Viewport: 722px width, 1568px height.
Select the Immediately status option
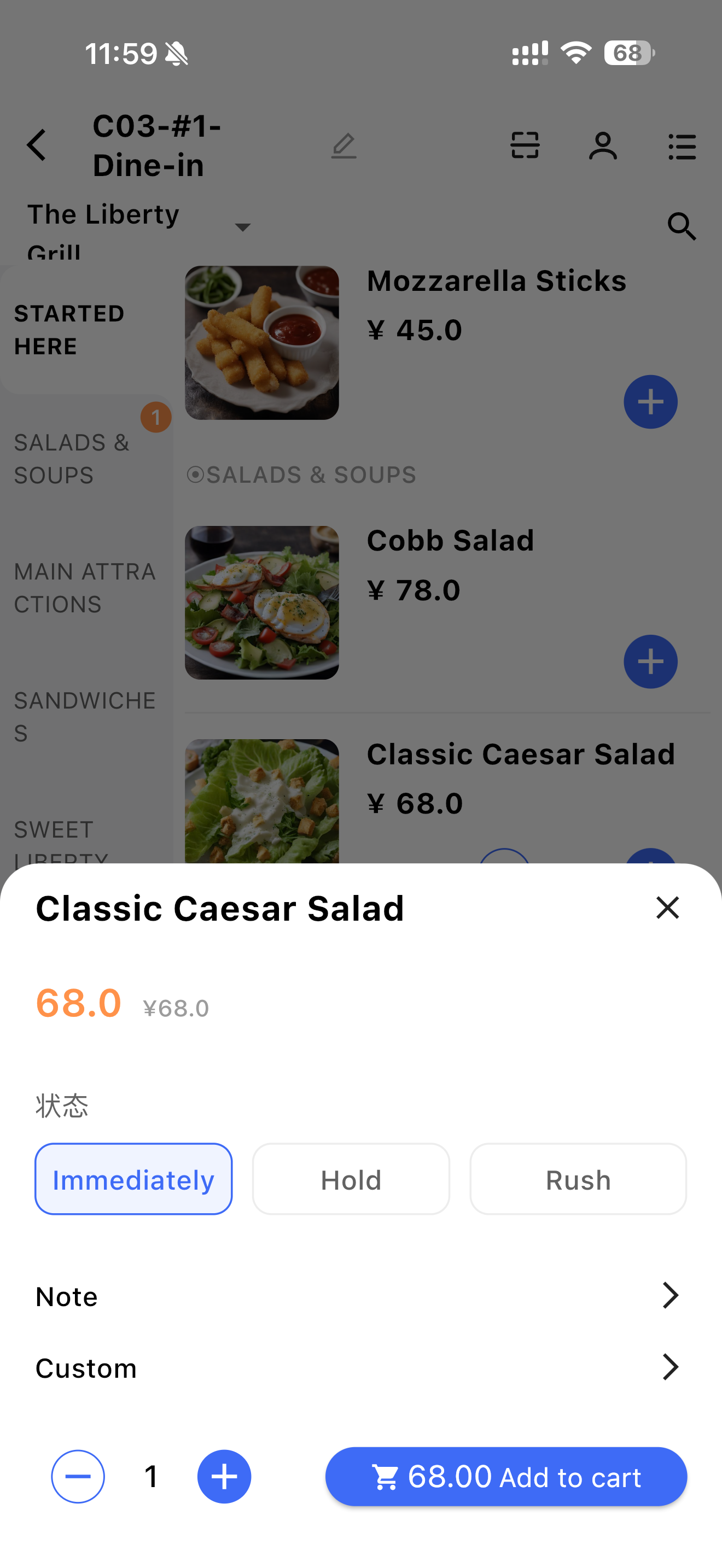click(133, 1179)
